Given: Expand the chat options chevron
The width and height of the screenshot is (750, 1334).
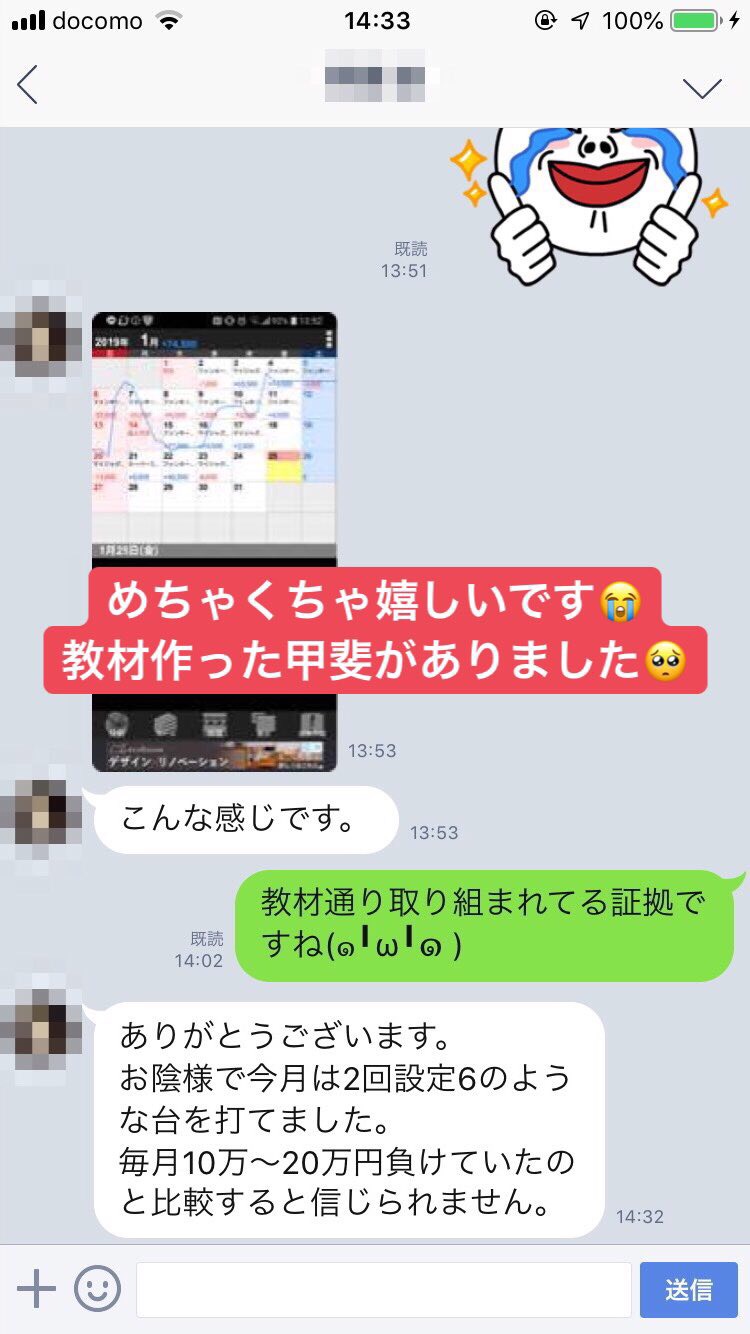Looking at the screenshot, I should pyautogui.click(x=702, y=88).
